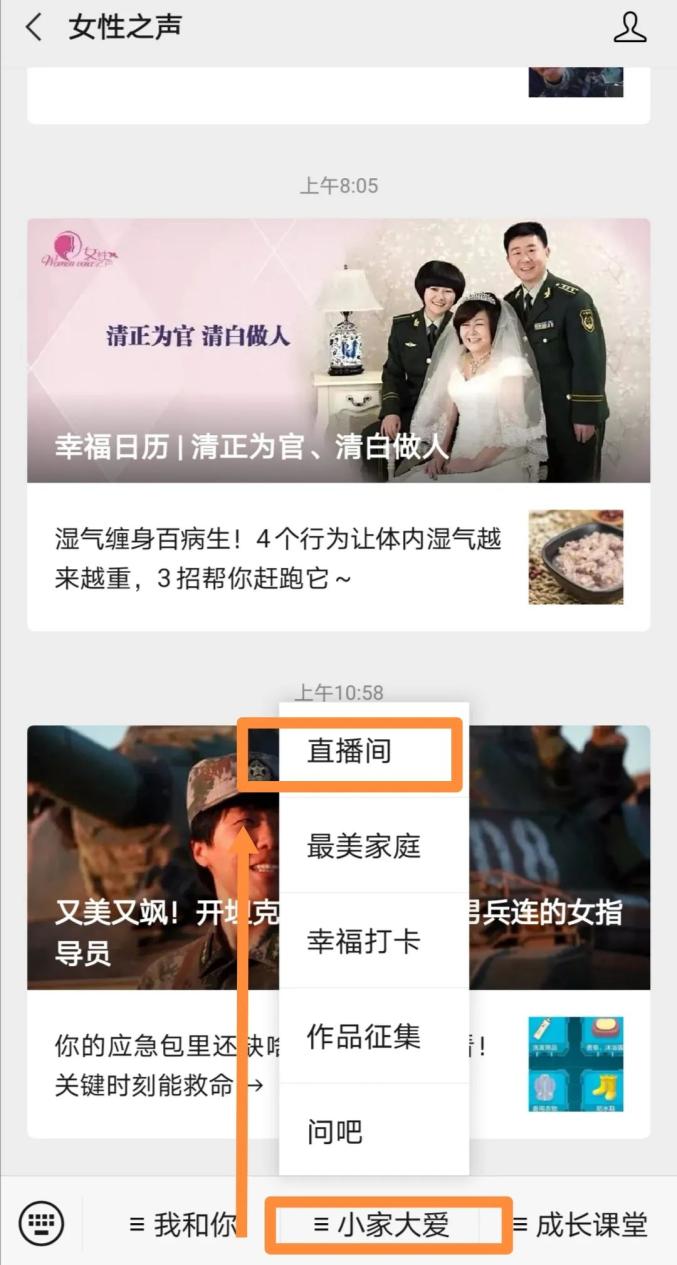Open article 幸福日历 | 清正为官、清白做人
The image size is (677, 1265).
tap(338, 350)
